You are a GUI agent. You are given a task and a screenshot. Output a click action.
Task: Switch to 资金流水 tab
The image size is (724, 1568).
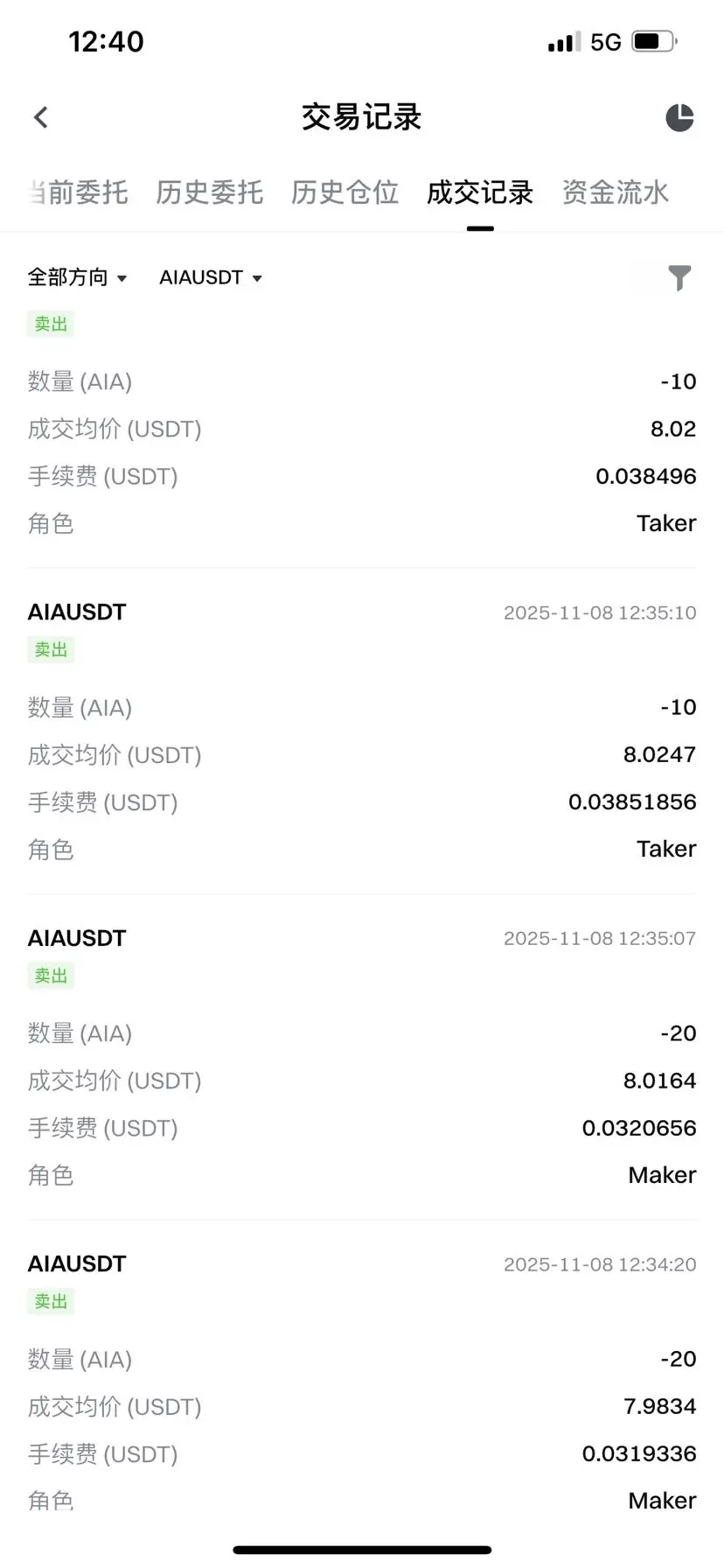coord(616,192)
